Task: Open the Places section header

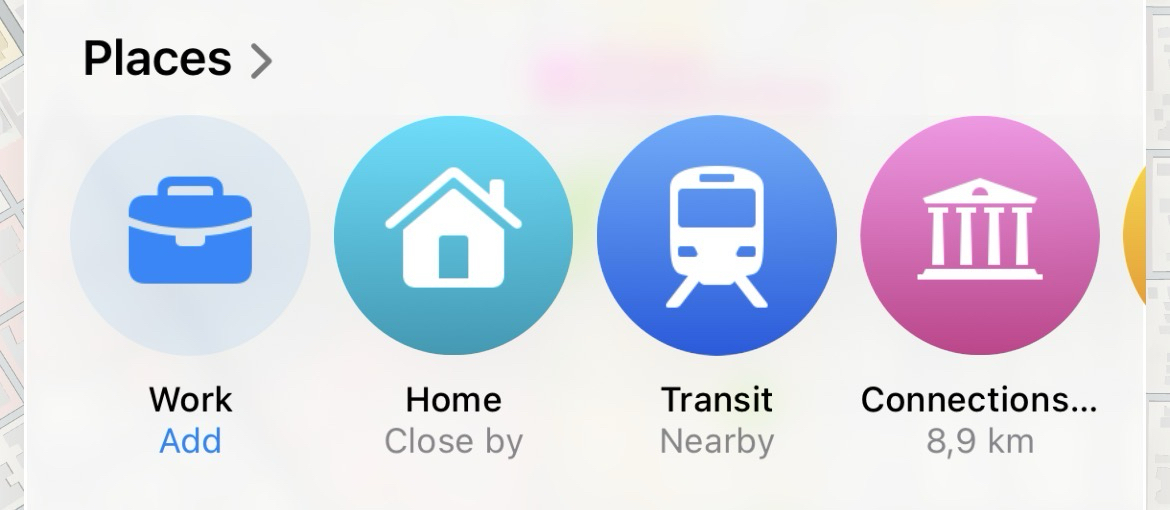Action: (x=177, y=60)
